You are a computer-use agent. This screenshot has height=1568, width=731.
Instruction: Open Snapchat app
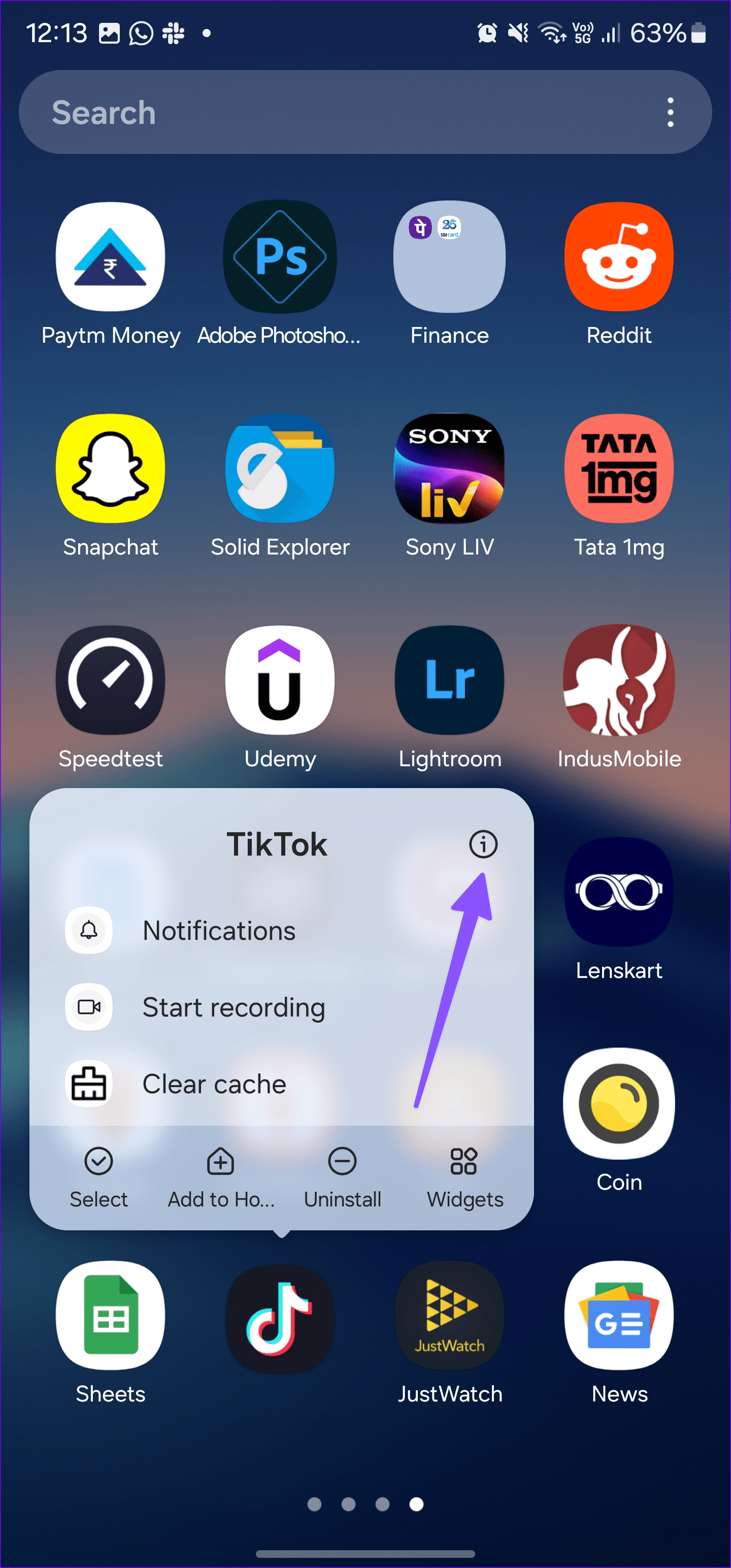click(110, 469)
